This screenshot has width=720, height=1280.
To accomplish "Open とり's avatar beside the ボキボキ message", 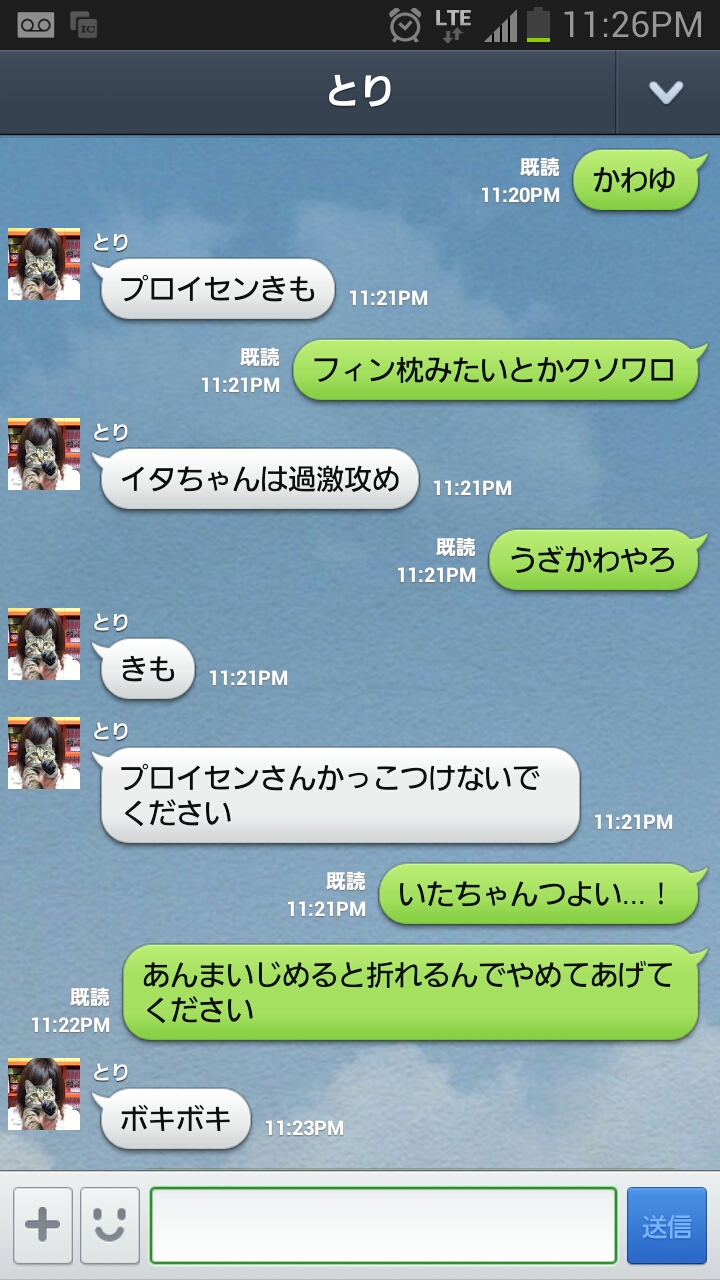I will [44, 1094].
